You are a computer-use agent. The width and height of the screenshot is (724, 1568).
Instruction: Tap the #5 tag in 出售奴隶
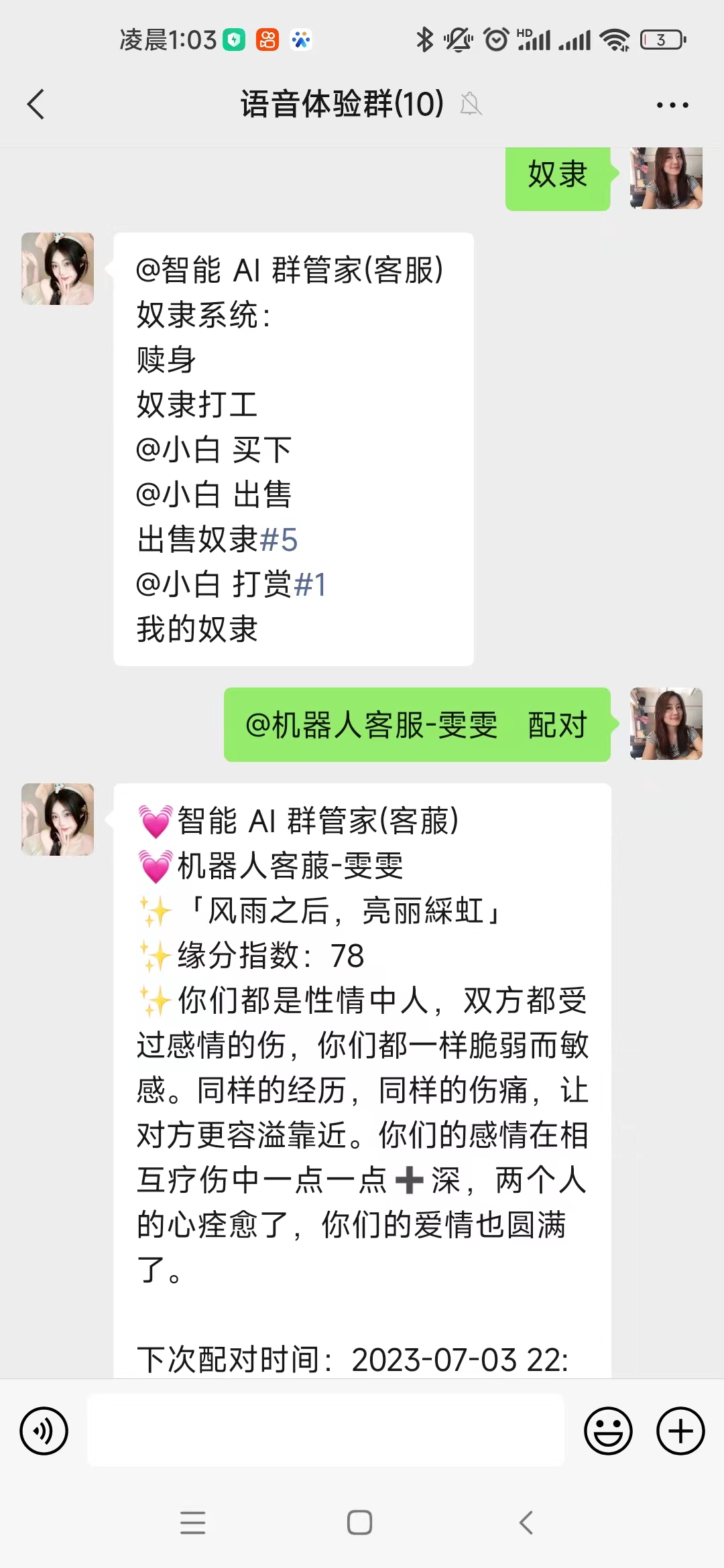click(279, 540)
